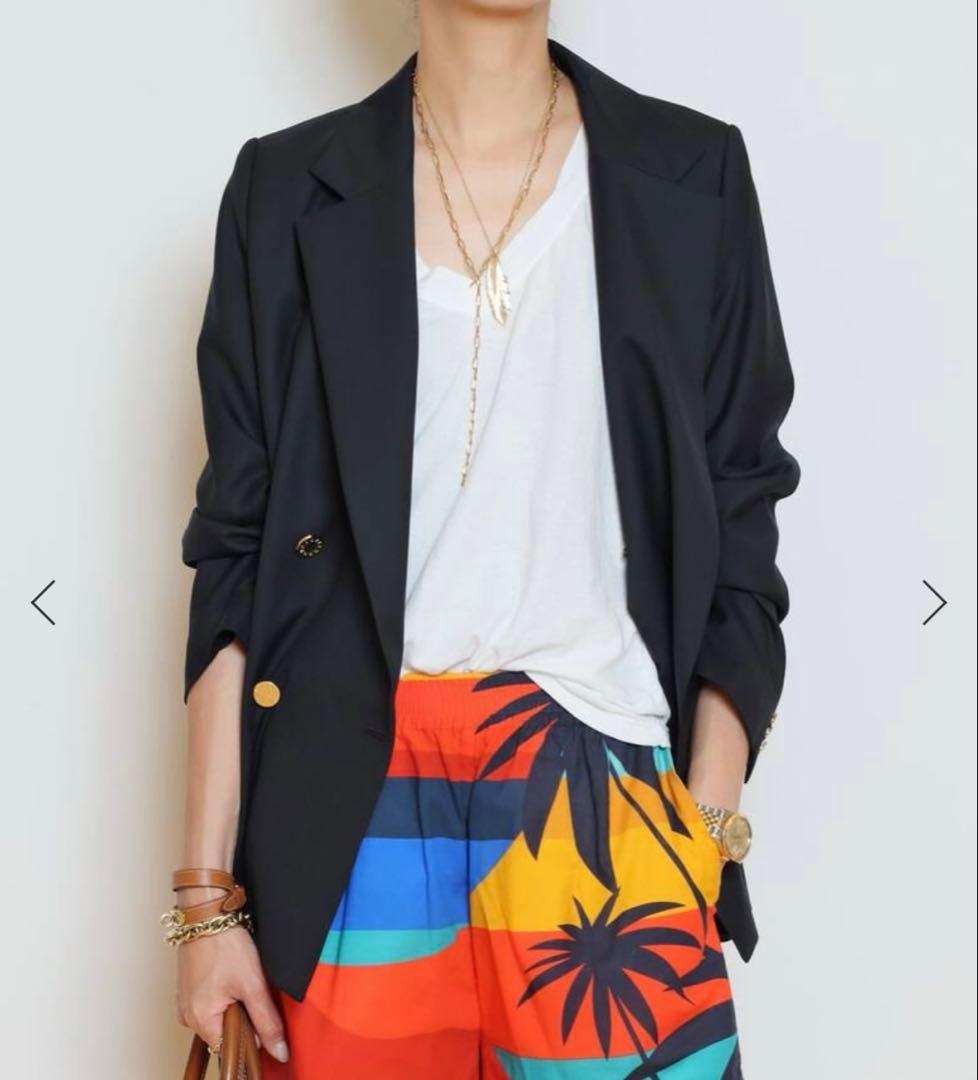Show the next product photo

pos(934,602)
